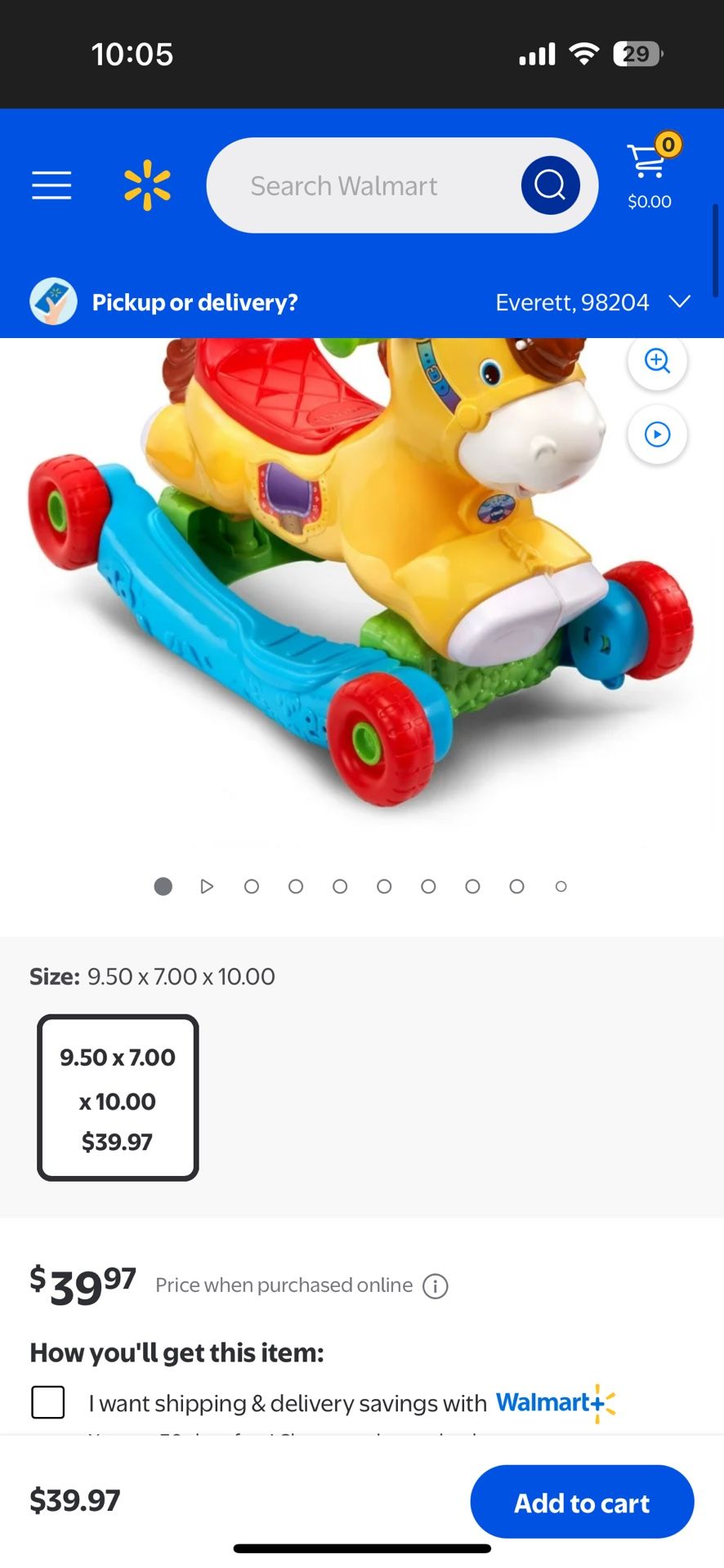Image resolution: width=724 pixels, height=1568 pixels.
Task: Open Pickup or delivery options
Action: 194,302
